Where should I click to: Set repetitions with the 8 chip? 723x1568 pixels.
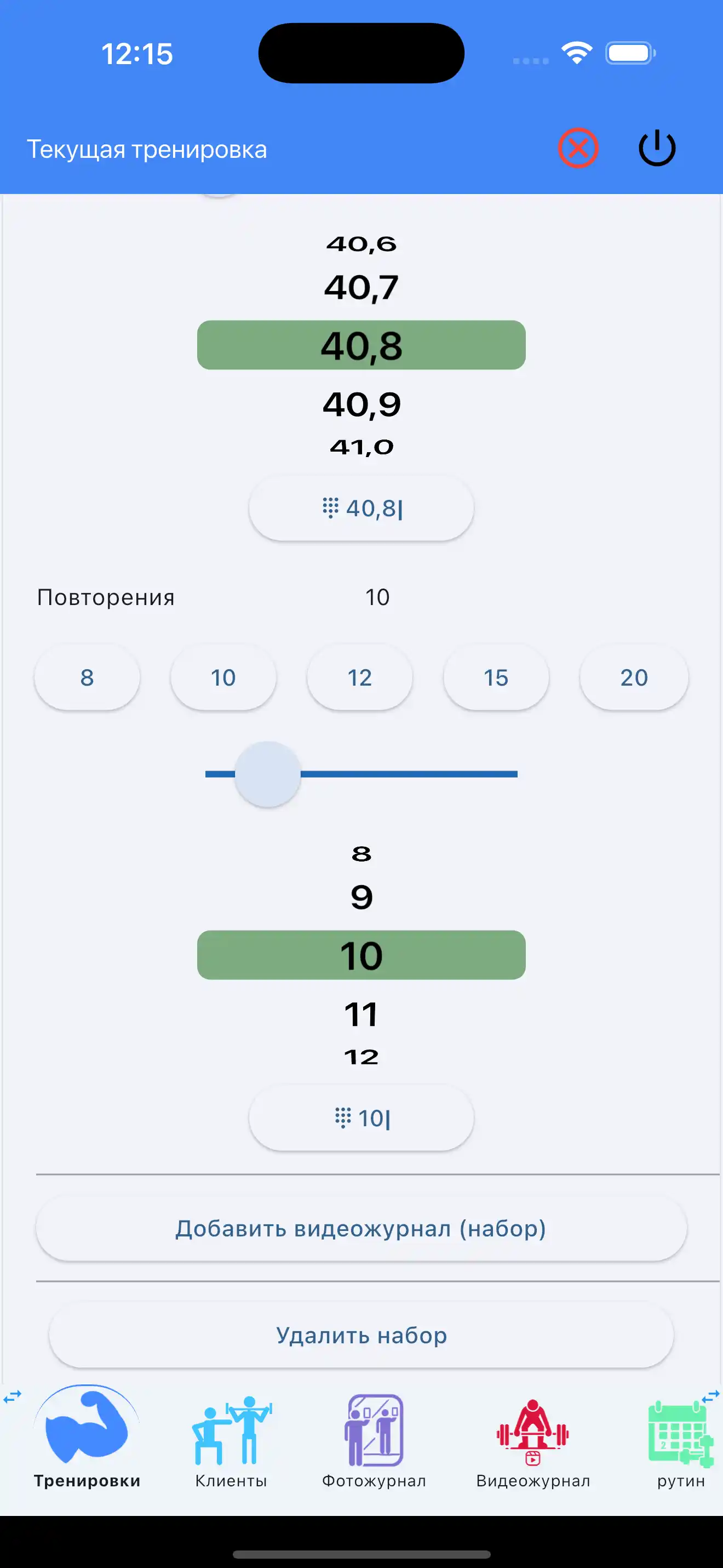tap(87, 677)
